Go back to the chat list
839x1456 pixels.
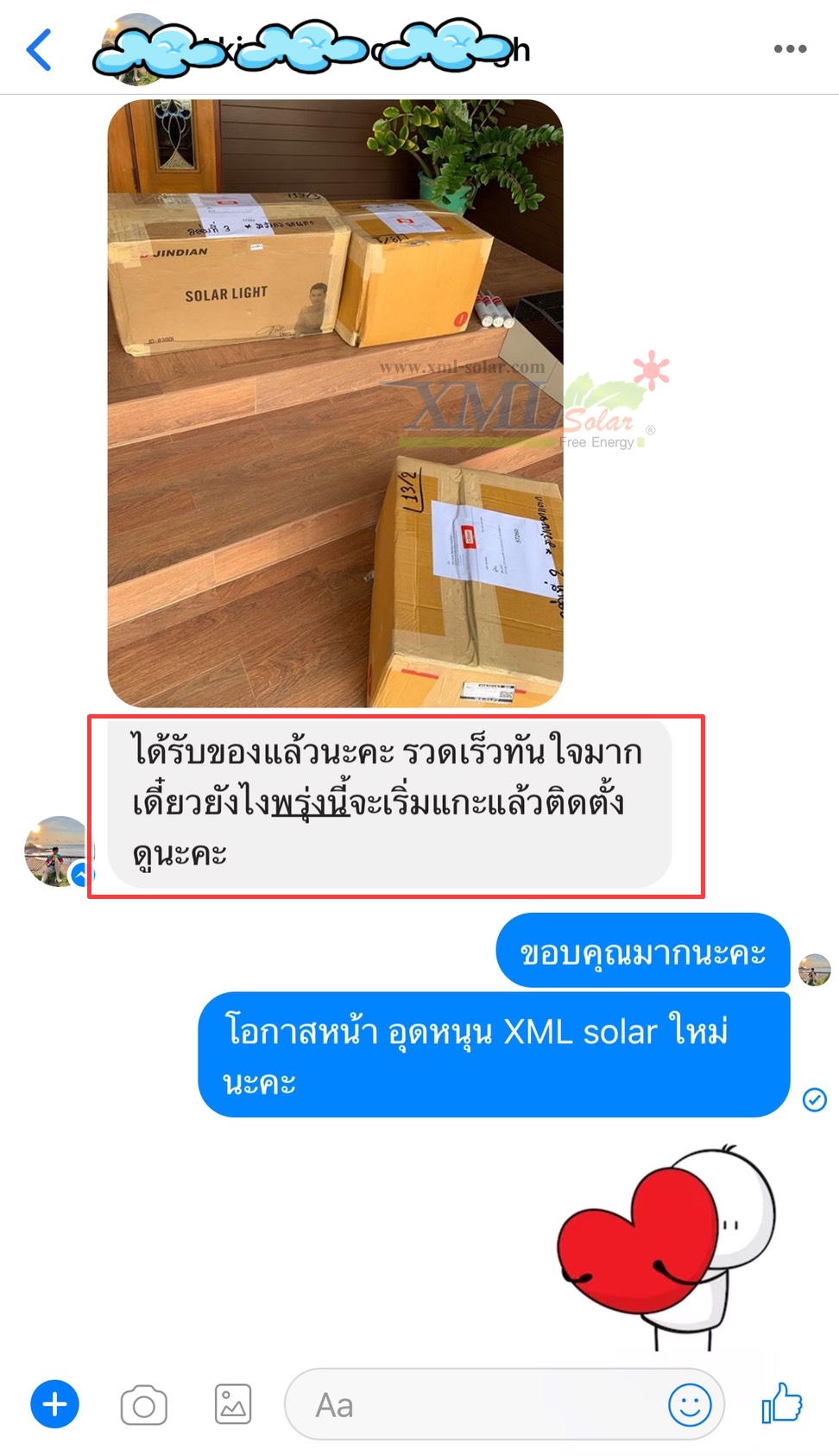pyautogui.click(x=40, y=49)
